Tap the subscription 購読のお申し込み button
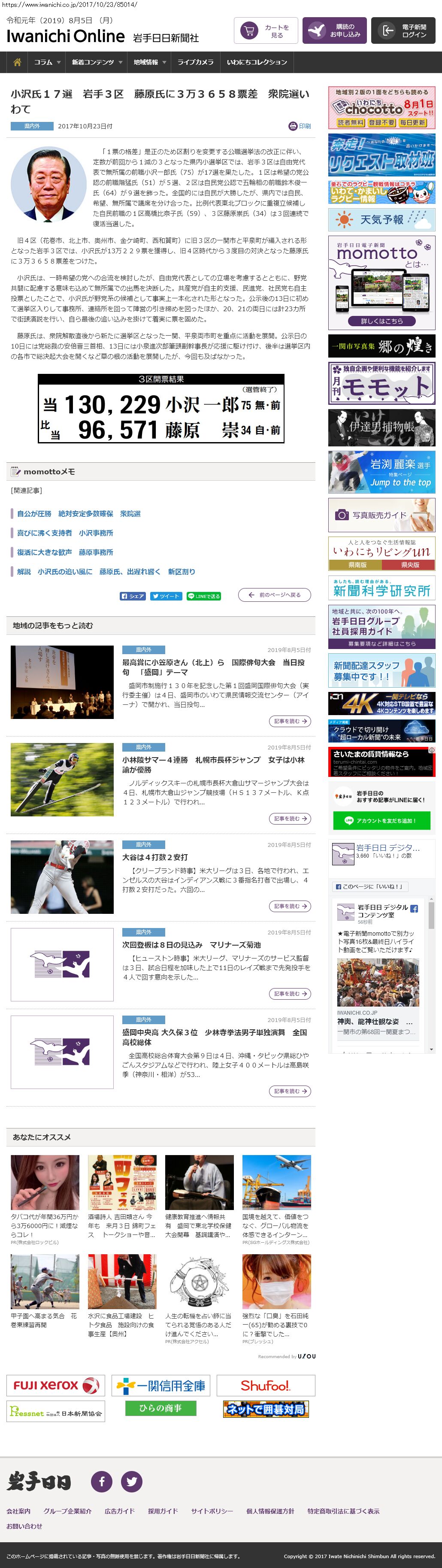The width and height of the screenshot is (442, 1568). click(334, 31)
